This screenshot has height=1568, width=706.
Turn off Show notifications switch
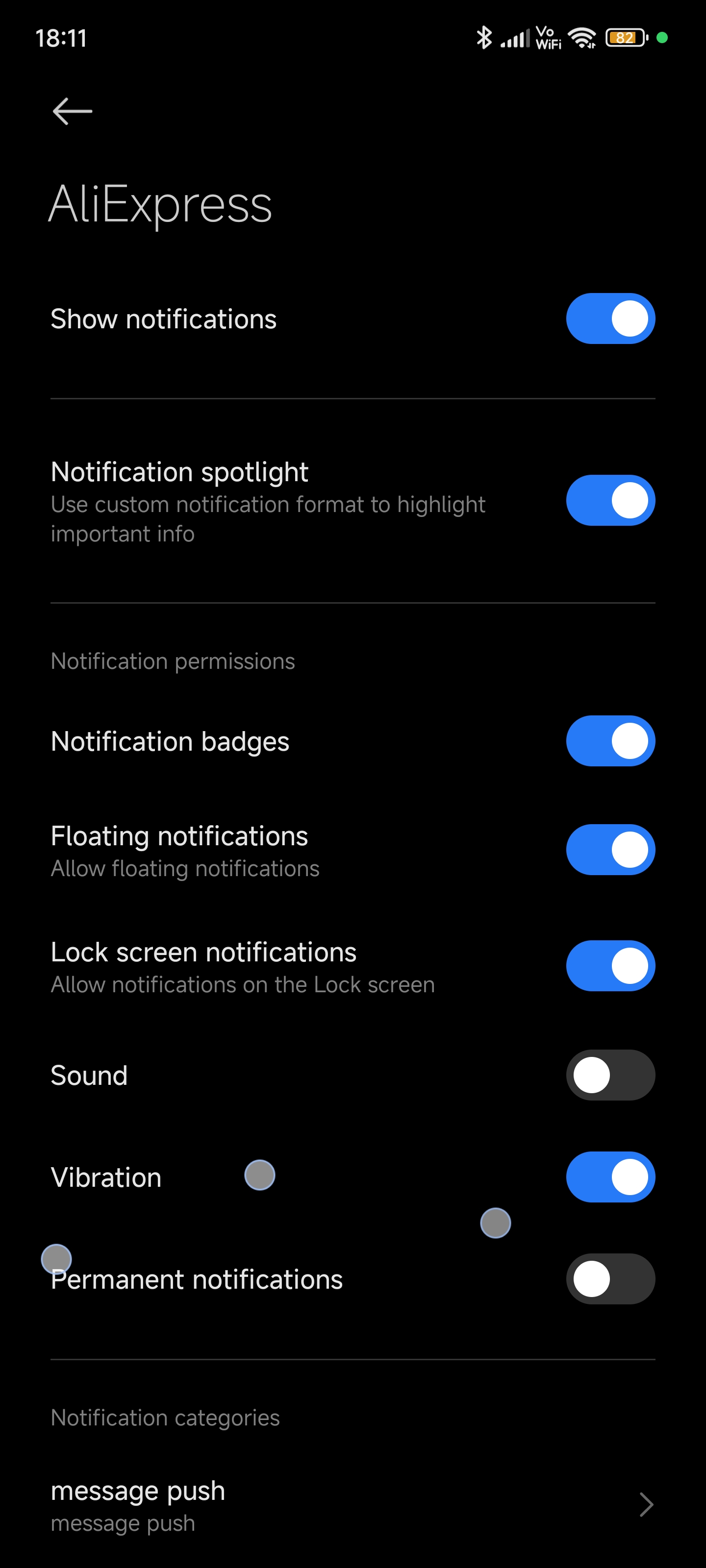click(x=610, y=318)
